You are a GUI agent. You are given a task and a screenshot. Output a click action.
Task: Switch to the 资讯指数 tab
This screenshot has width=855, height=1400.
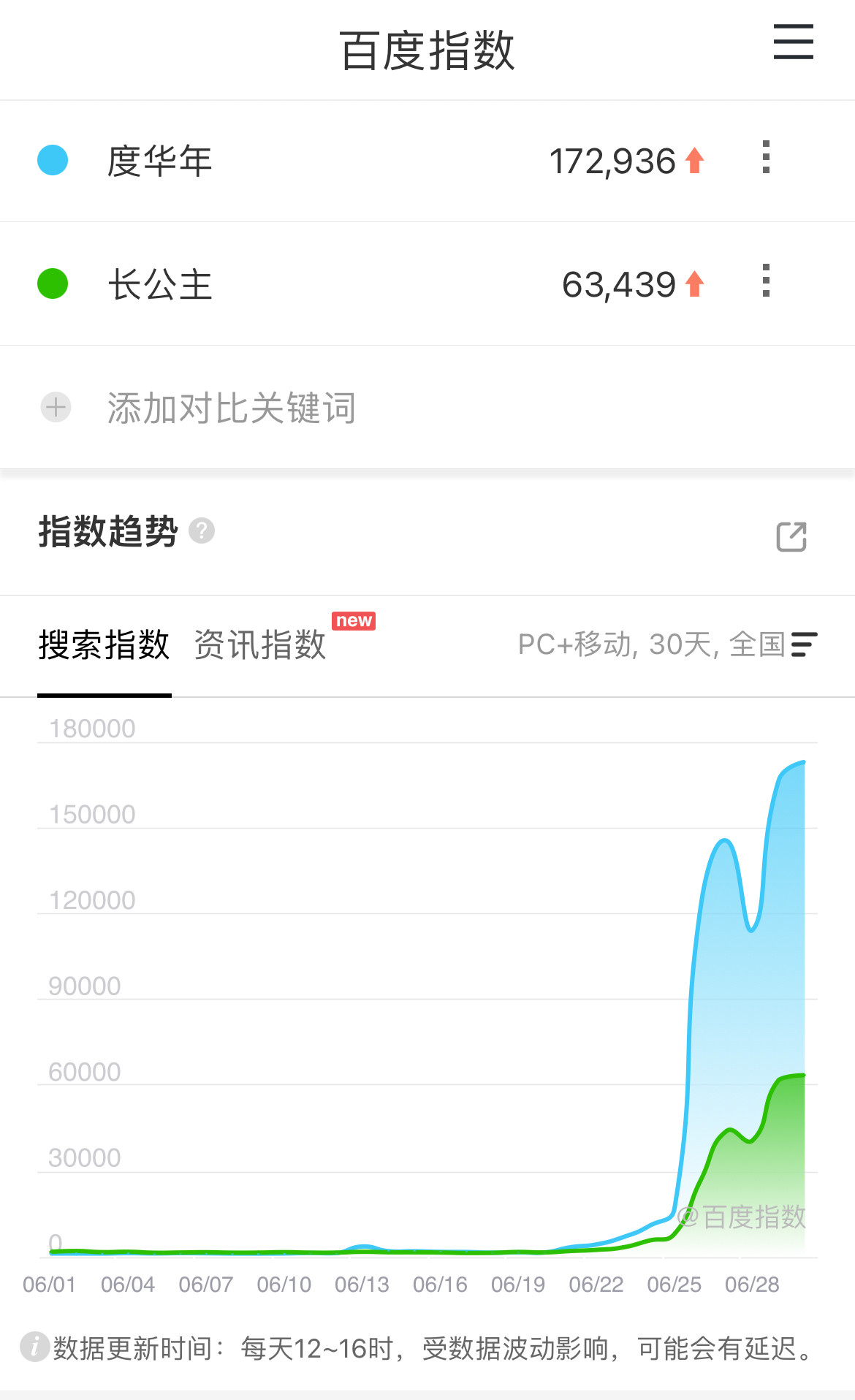coord(260,644)
